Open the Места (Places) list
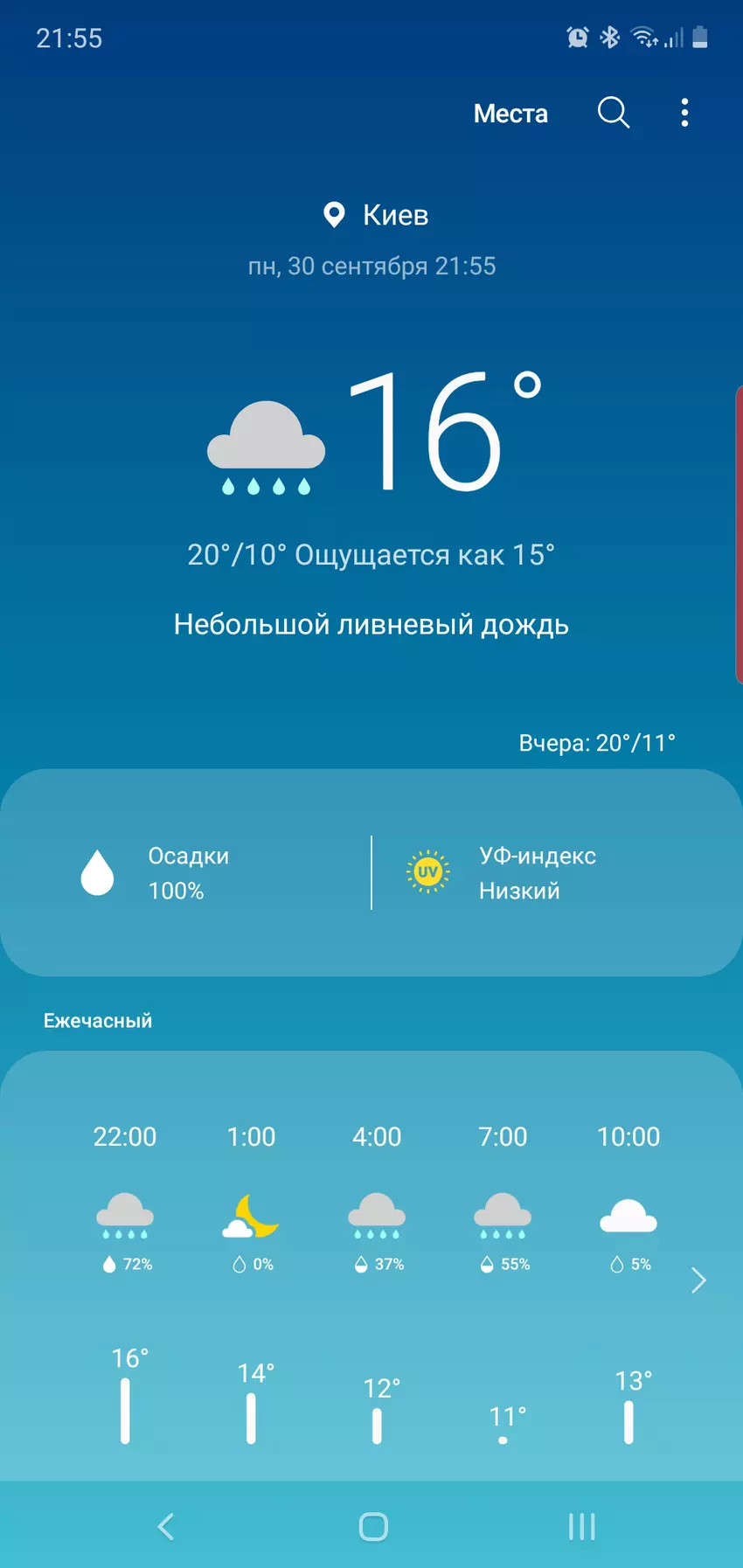743x1568 pixels. pyautogui.click(x=510, y=114)
